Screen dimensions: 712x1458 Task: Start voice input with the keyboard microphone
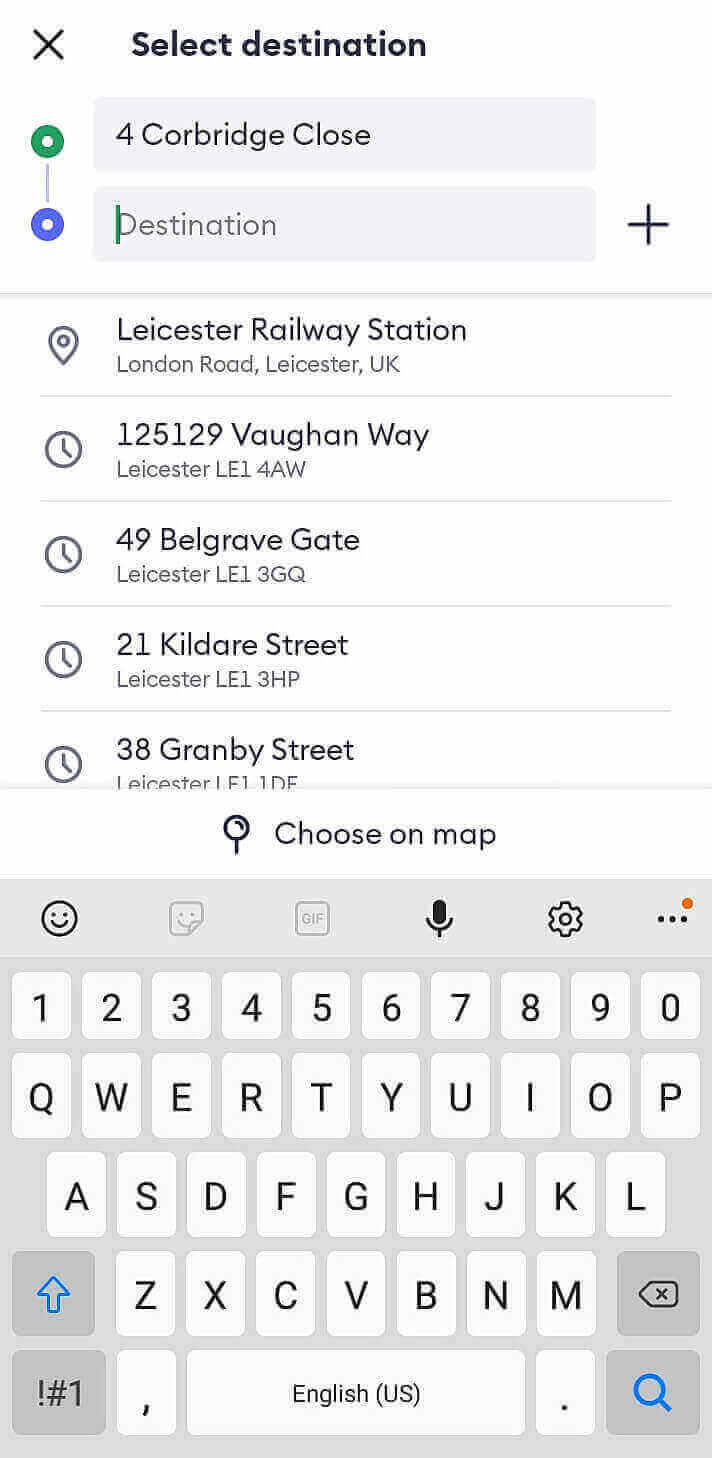click(438, 918)
